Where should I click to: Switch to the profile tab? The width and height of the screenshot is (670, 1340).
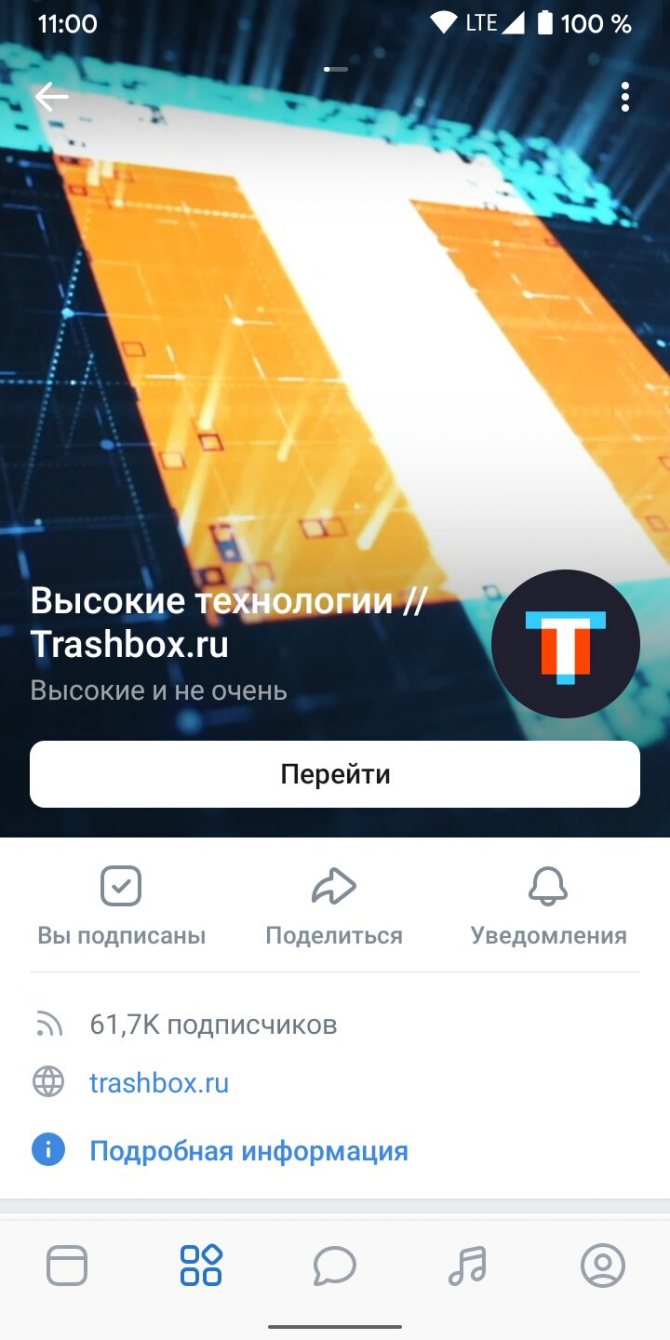point(602,1265)
